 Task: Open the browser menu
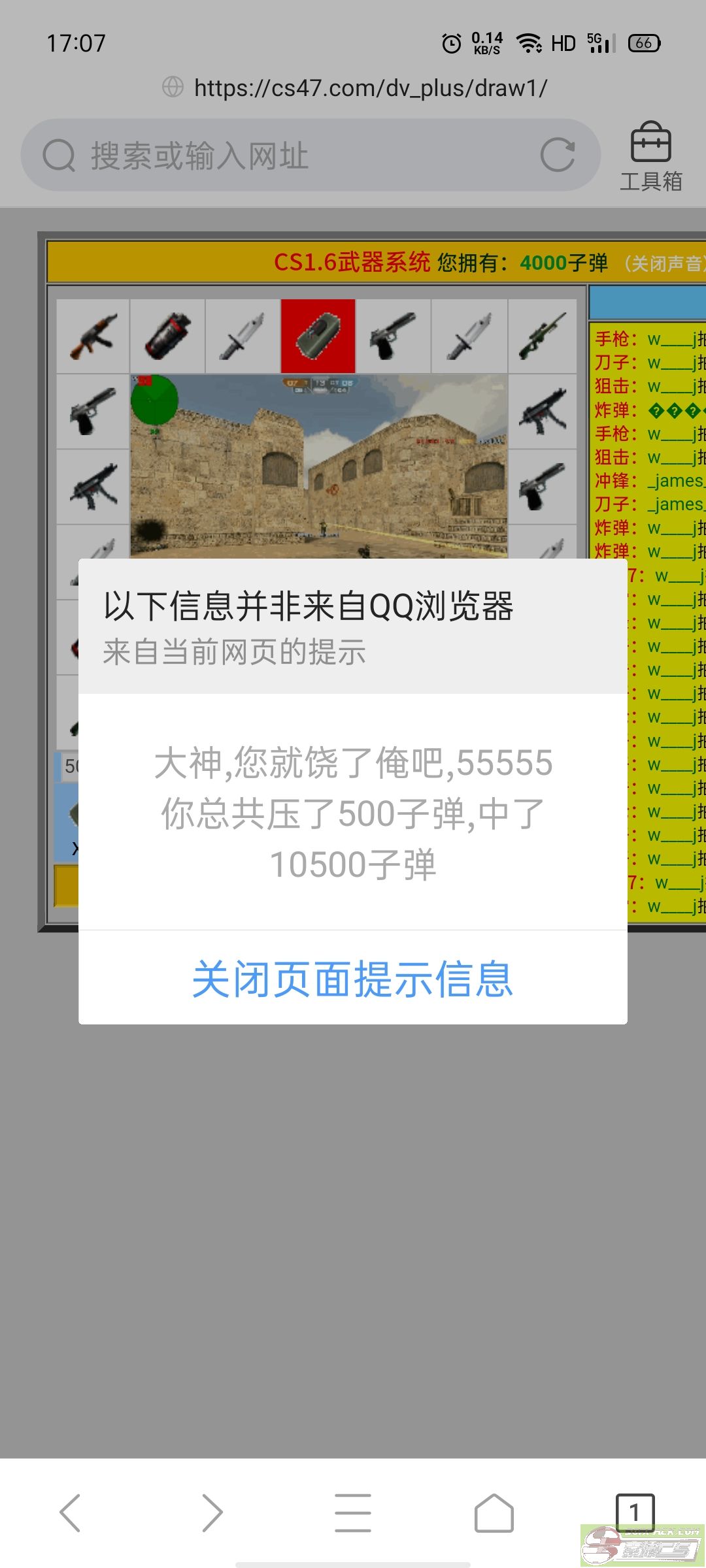pos(353,1512)
